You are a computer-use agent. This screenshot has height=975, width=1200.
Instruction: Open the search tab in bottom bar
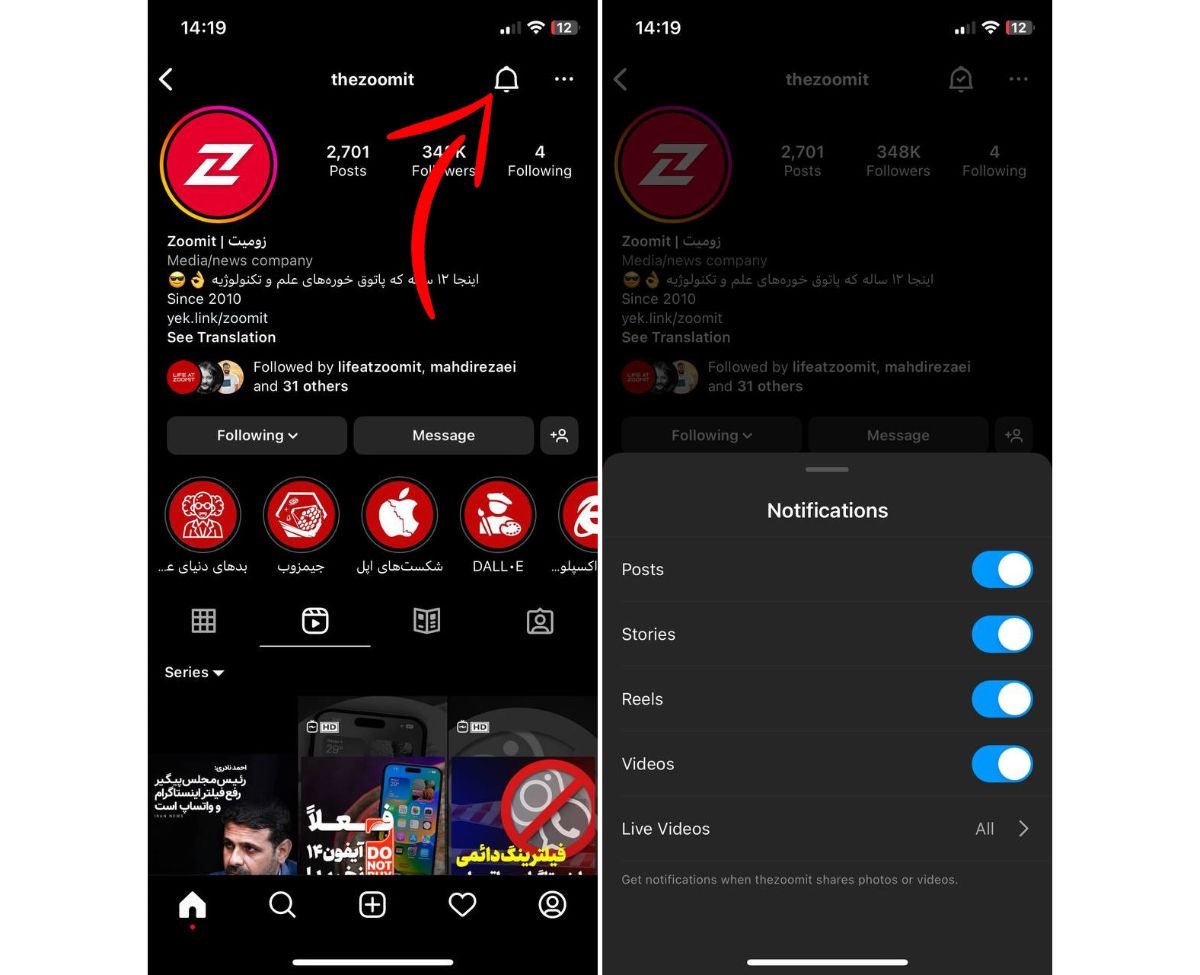click(282, 905)
